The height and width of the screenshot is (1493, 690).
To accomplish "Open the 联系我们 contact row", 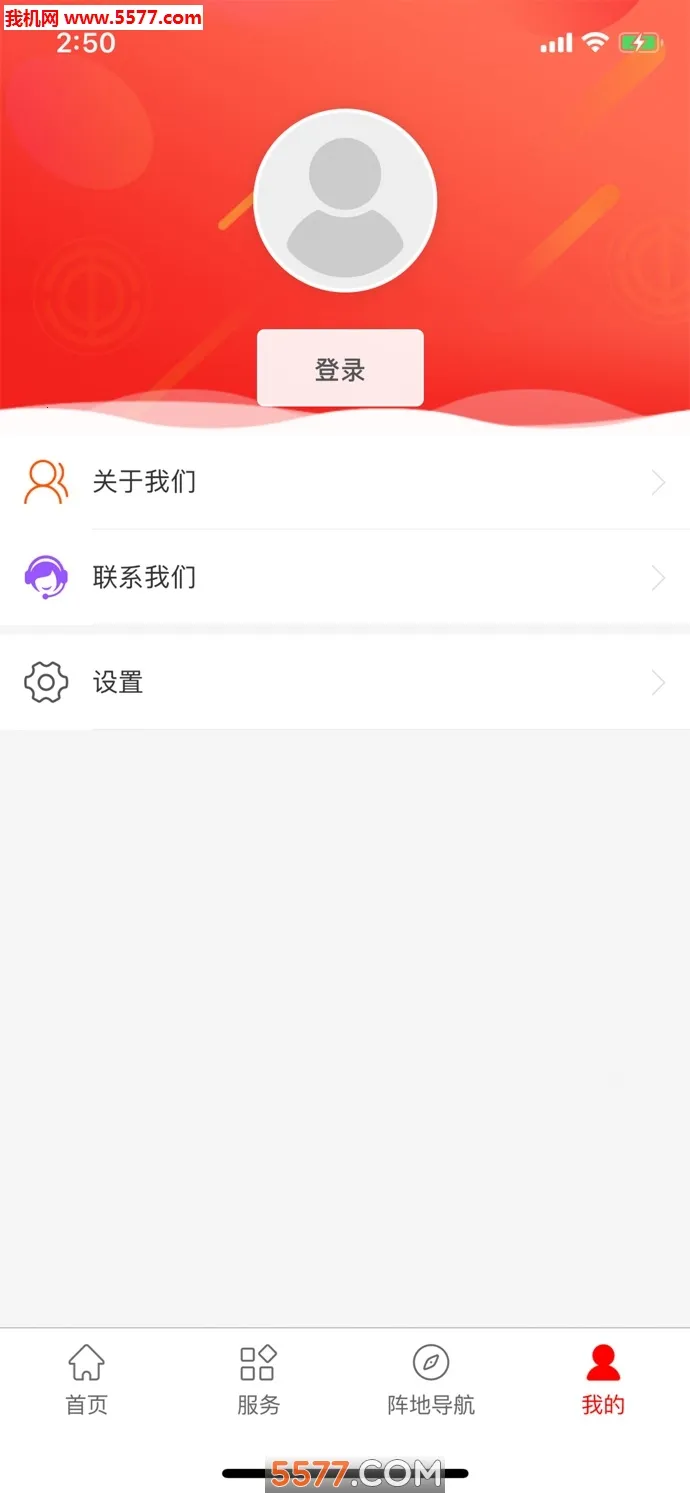I will point(344,577).
